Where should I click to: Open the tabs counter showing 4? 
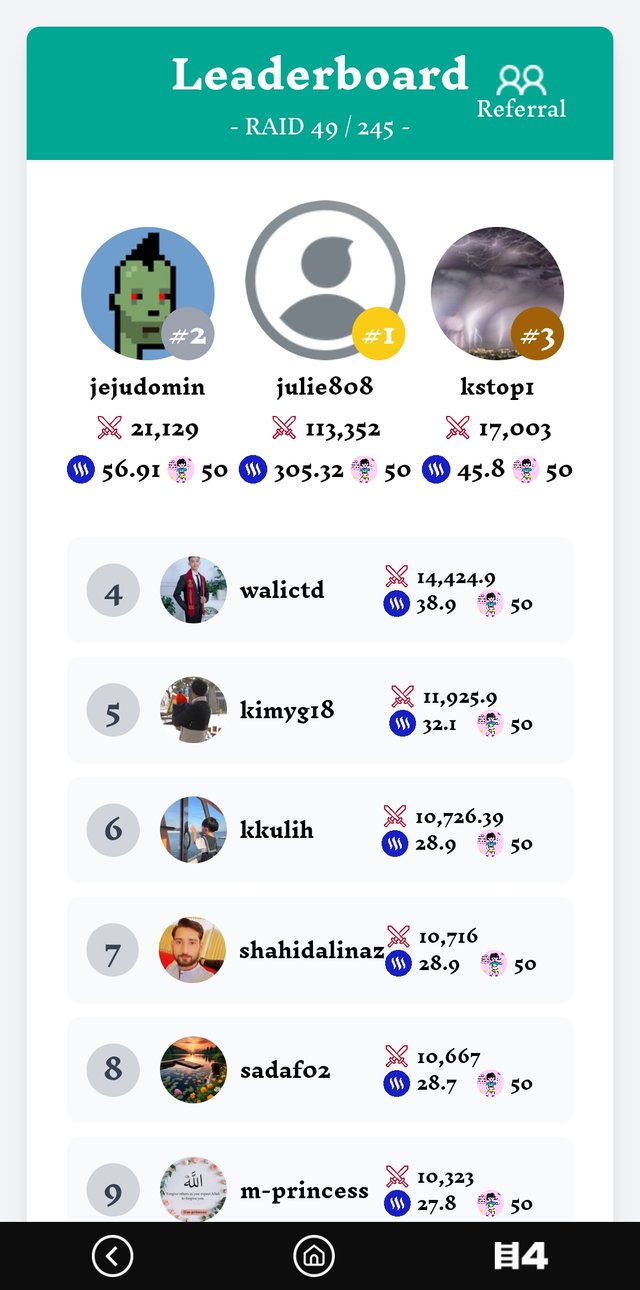(521, 1256)
